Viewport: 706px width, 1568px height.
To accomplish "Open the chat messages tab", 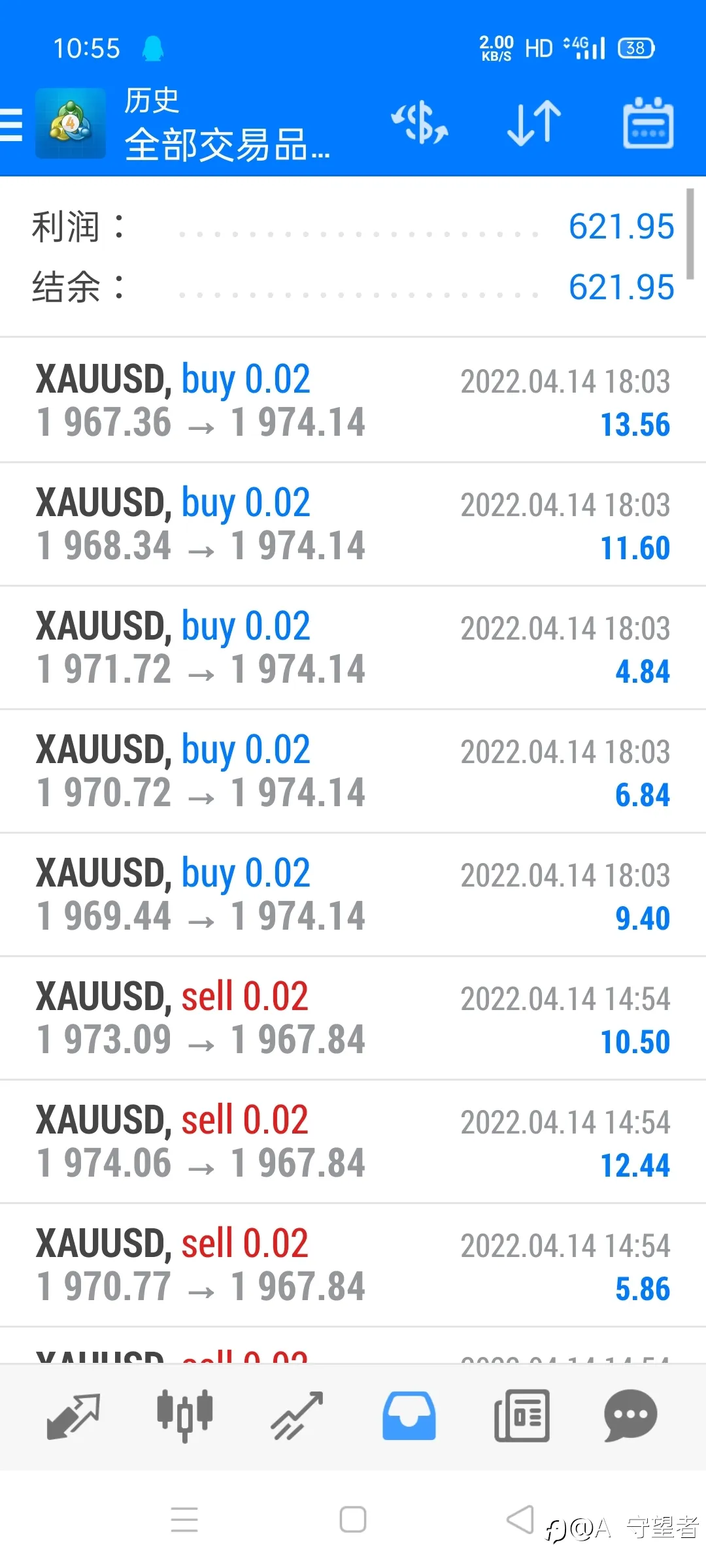I will tap(631, 1416).
